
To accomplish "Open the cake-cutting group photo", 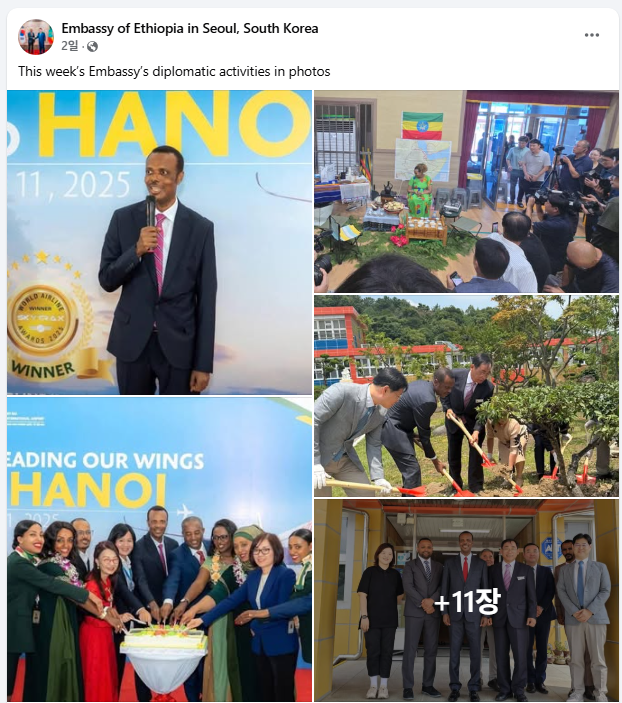I will (159, 549).
